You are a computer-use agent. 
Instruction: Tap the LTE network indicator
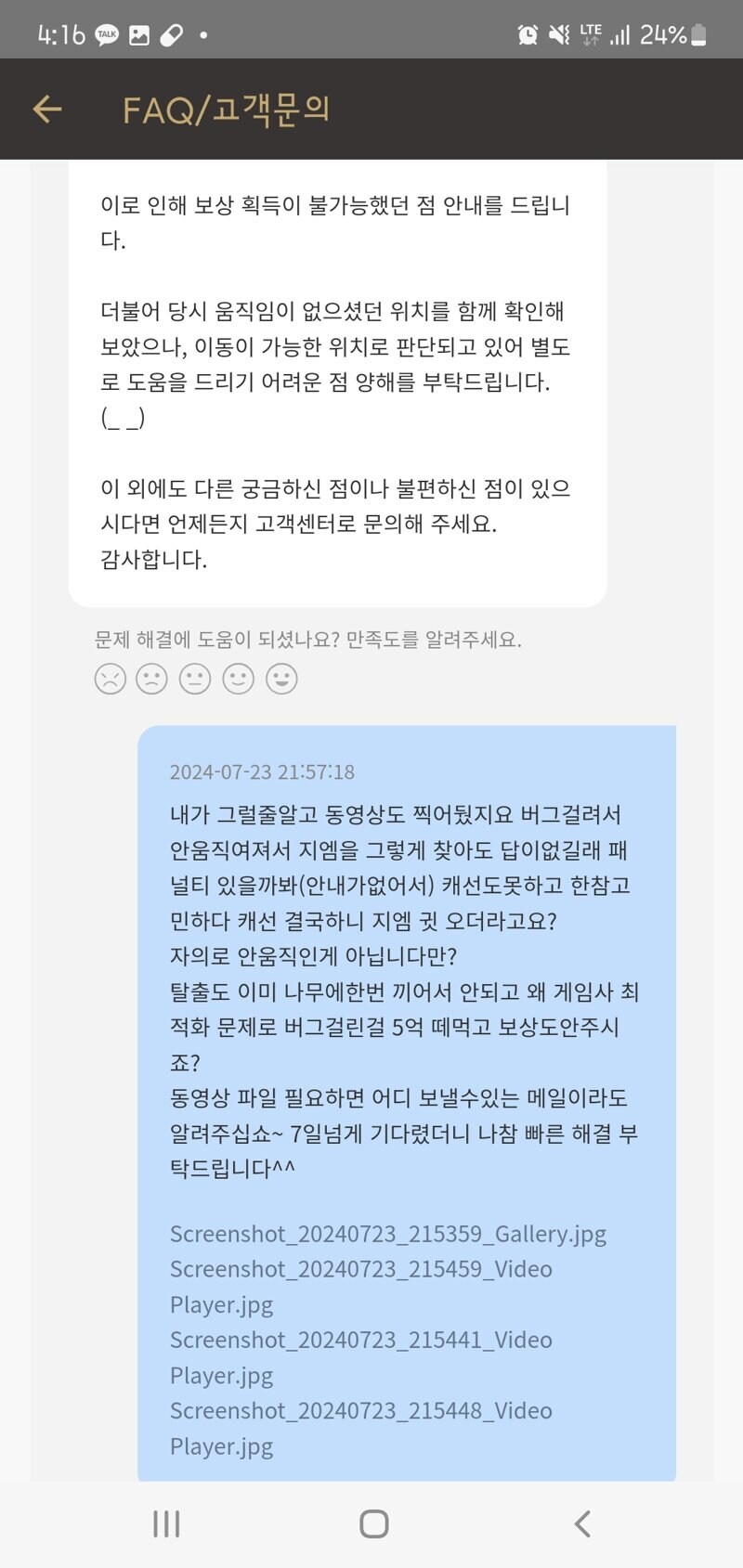point(593,32)
